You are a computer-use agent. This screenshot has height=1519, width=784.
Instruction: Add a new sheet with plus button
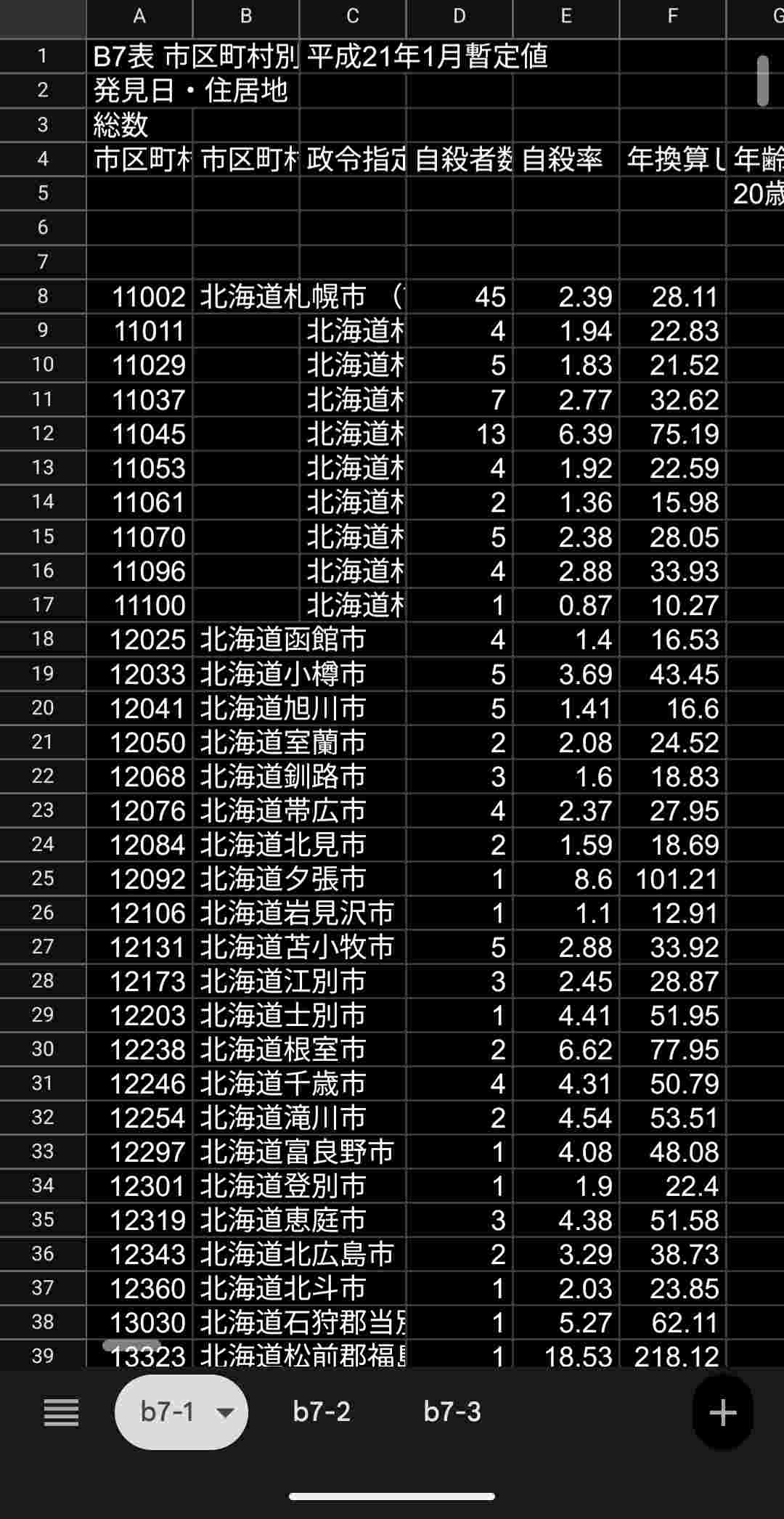click(x=722, y=1412)
